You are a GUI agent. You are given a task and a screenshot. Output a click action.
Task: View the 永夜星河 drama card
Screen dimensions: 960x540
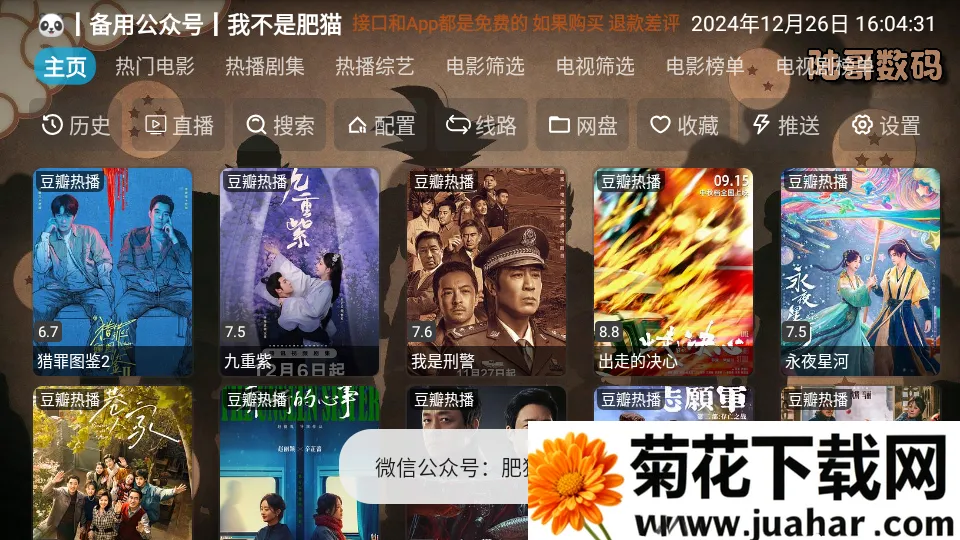(x=860, y=271)
